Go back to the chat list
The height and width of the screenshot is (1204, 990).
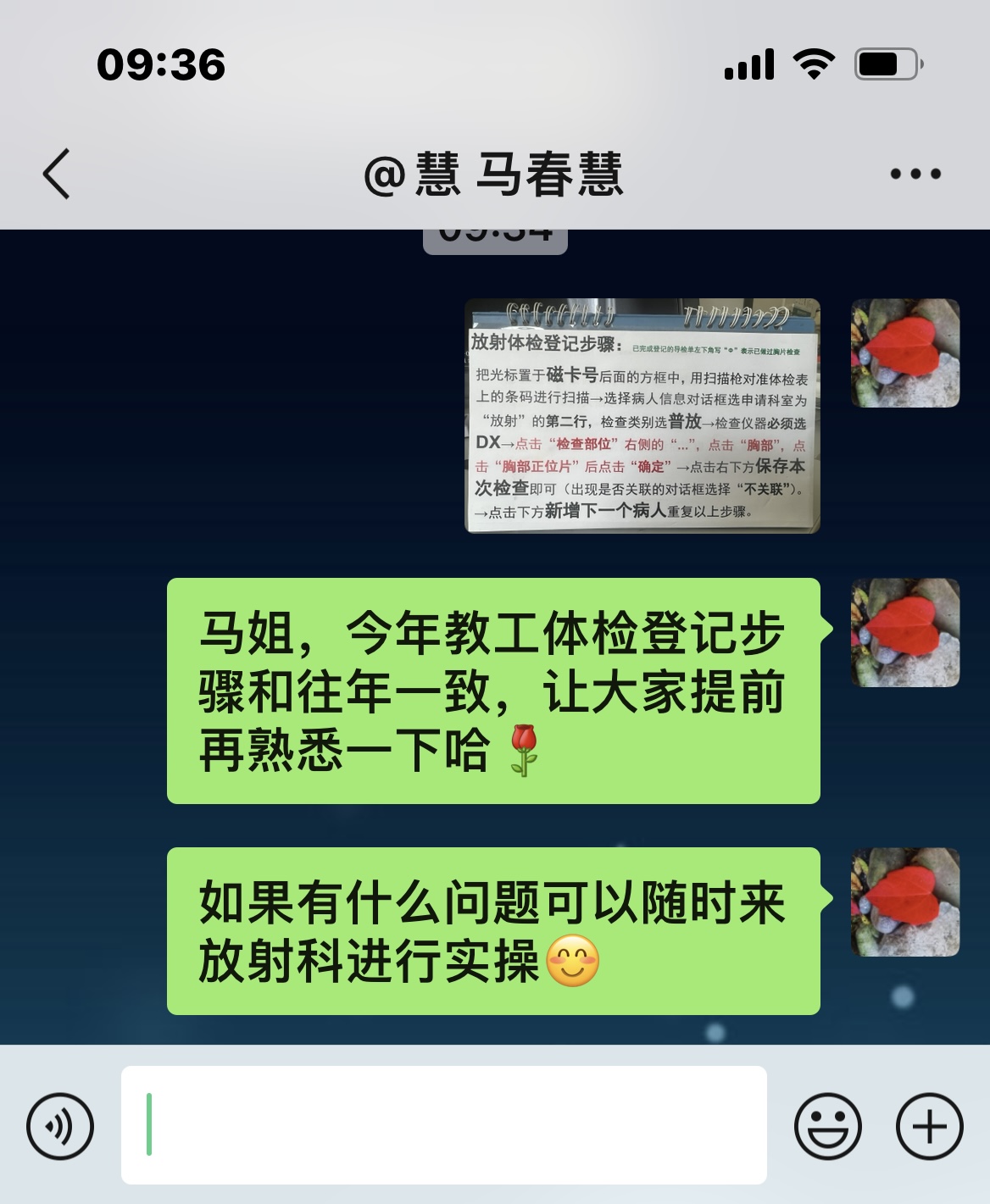[57, 174]
